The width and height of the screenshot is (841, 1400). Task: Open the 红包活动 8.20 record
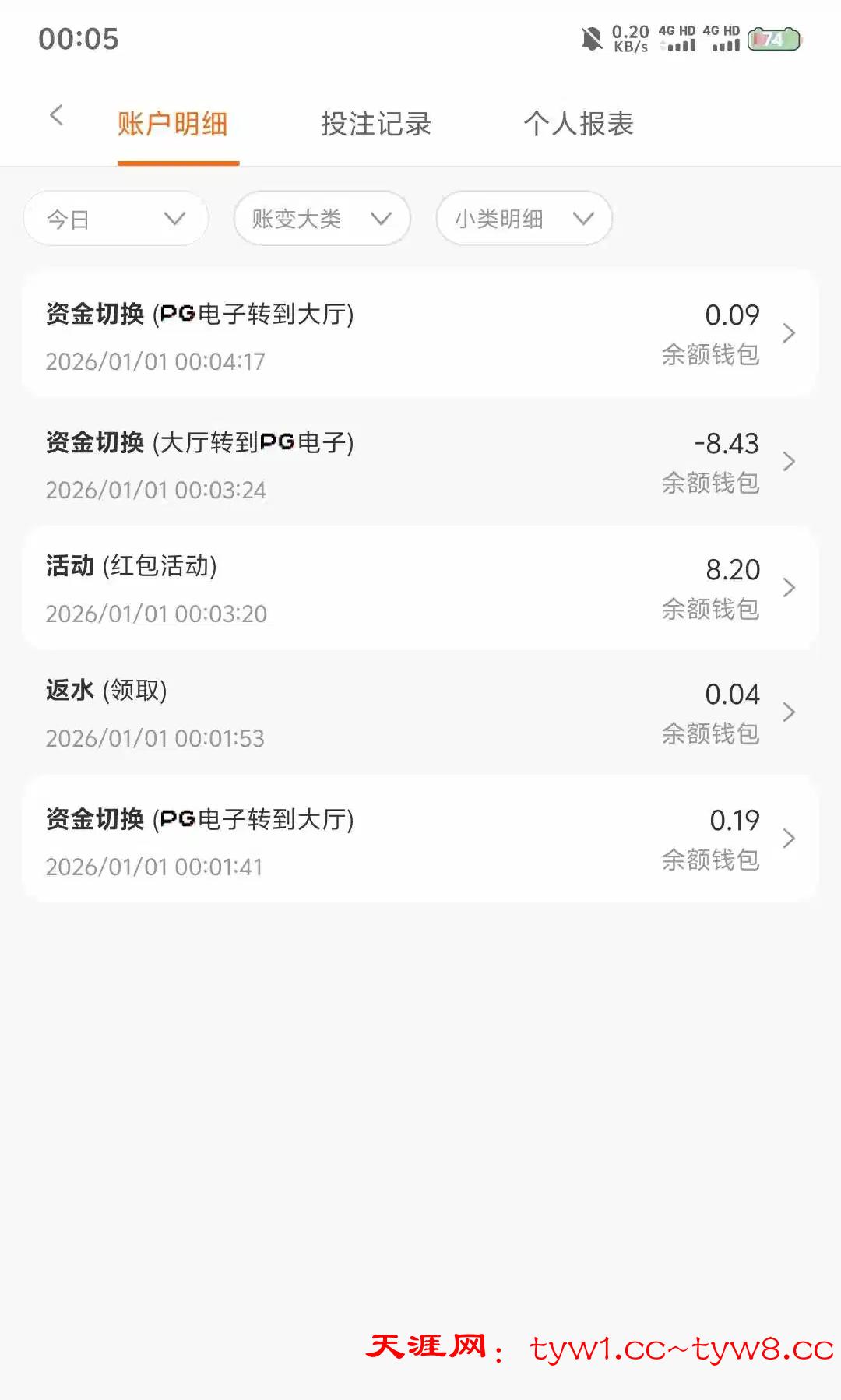(420, 589)
